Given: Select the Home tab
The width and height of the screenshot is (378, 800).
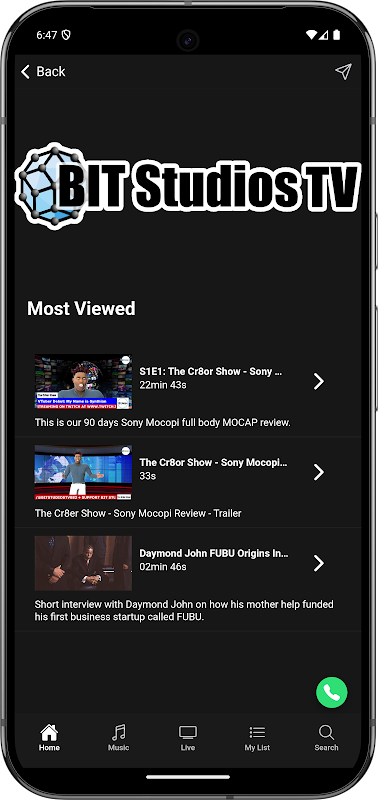Looking at the screenshot, I should pos(49,738).
